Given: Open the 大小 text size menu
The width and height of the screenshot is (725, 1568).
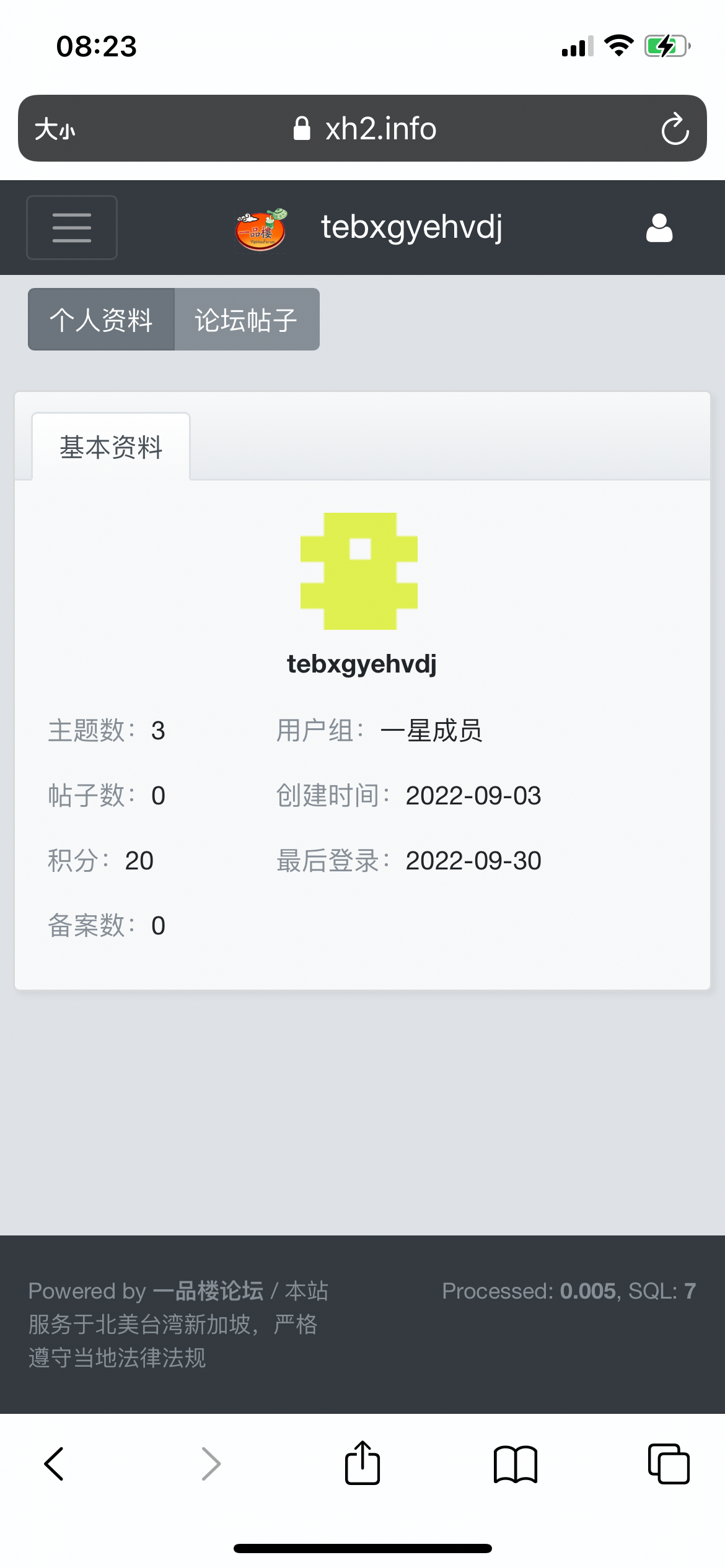Looking at the screenshot, I should click(55, 129).
